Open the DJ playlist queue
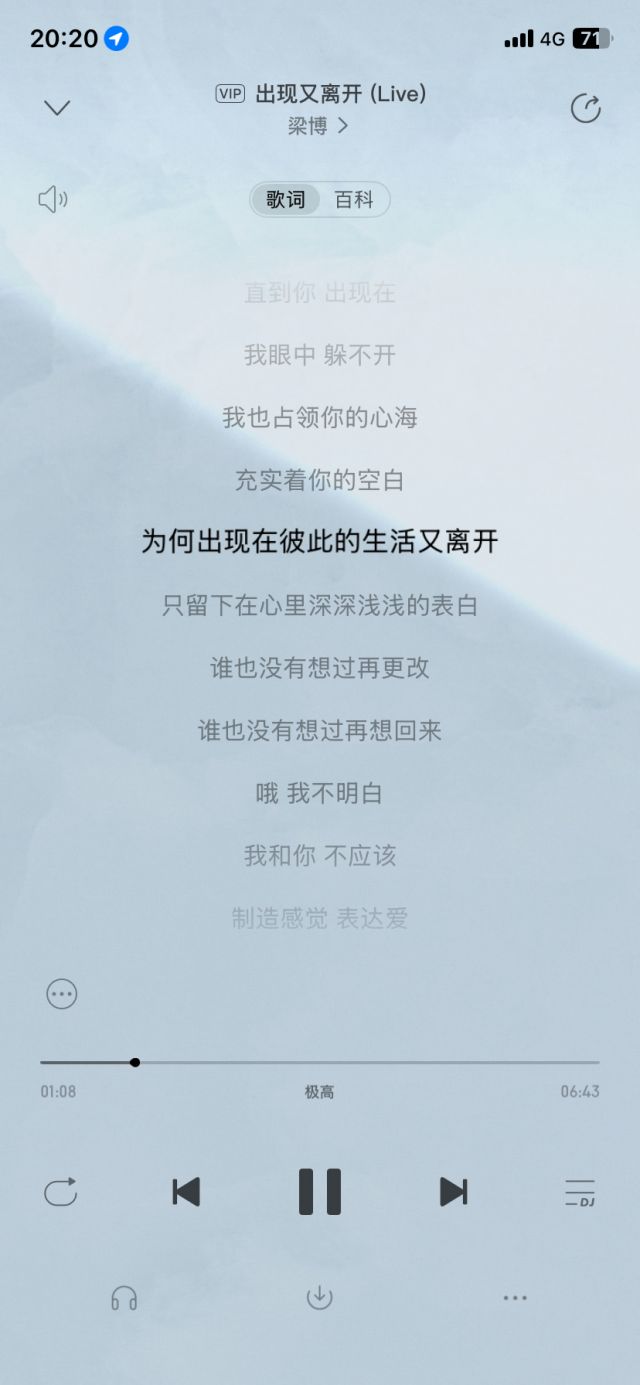 pos(580,1192)
